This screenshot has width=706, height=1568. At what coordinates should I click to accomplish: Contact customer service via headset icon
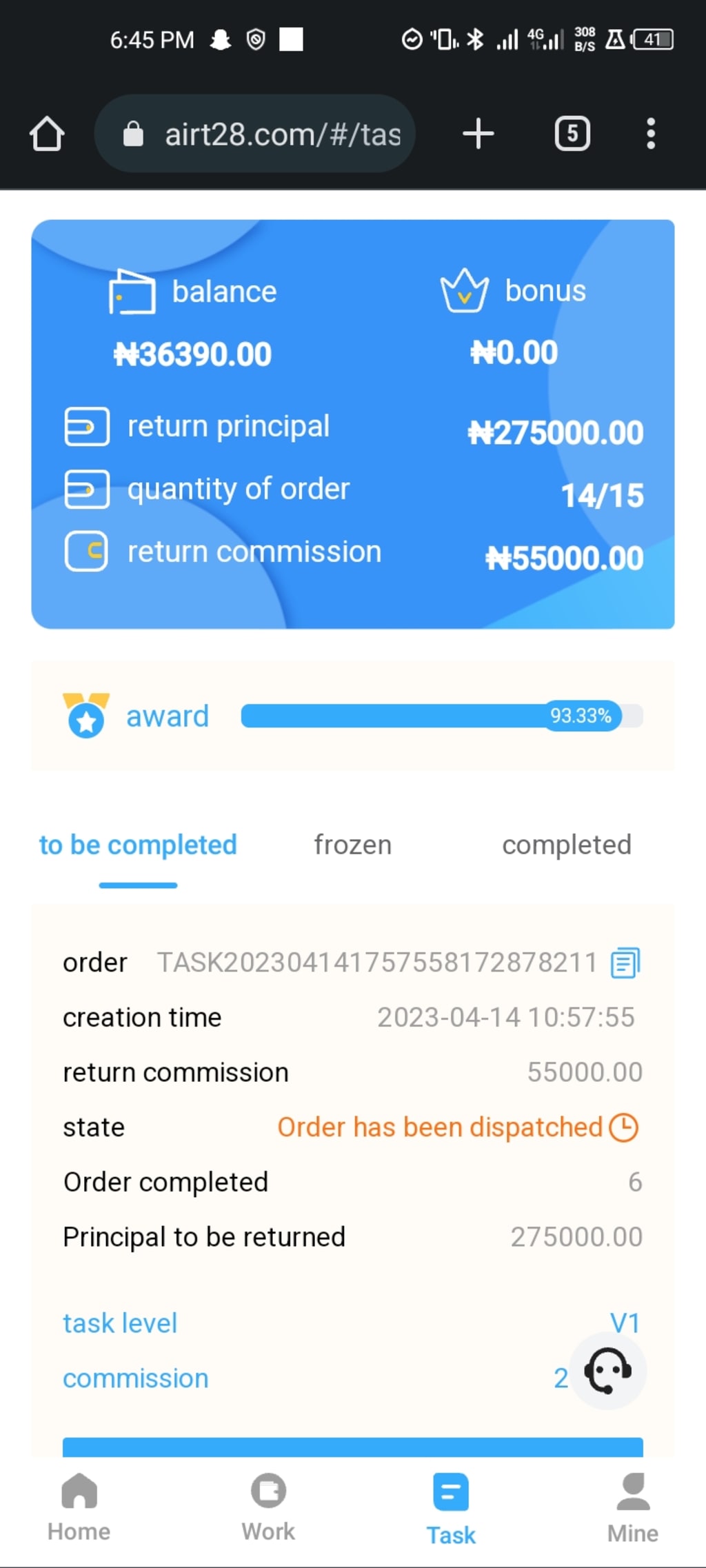(x=607, y=1371)
